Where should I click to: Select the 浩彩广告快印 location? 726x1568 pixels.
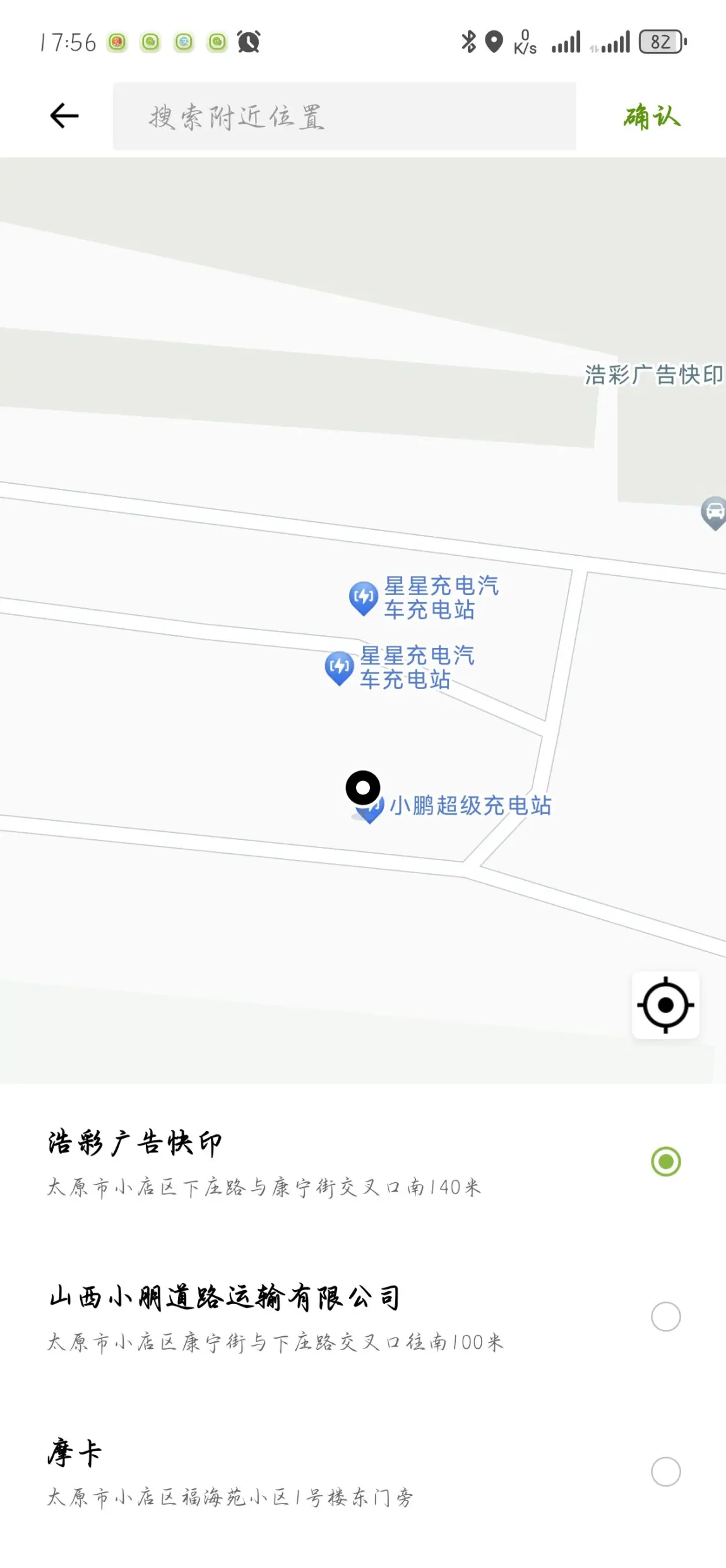tap(363, 1162)
